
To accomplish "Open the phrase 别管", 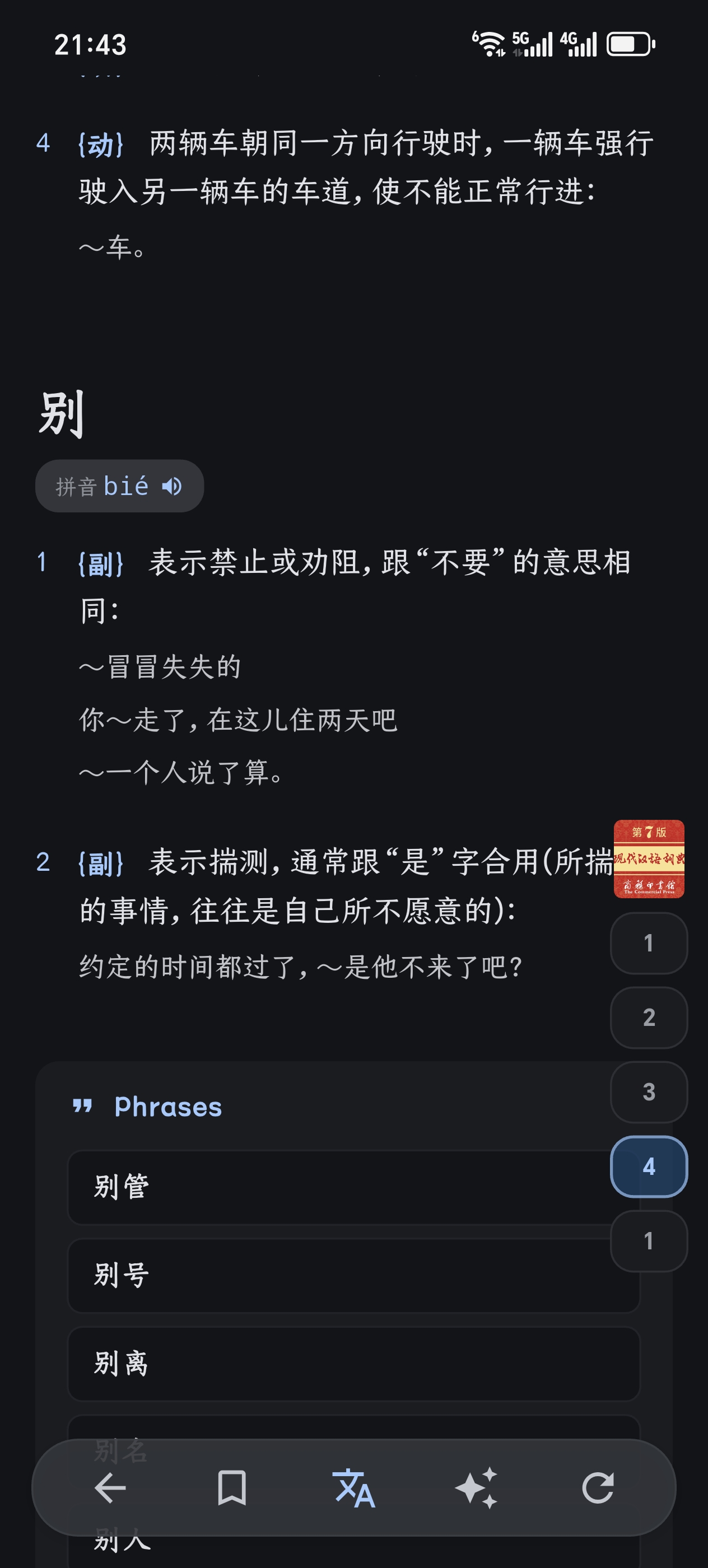I will (x=341, y=1187).
